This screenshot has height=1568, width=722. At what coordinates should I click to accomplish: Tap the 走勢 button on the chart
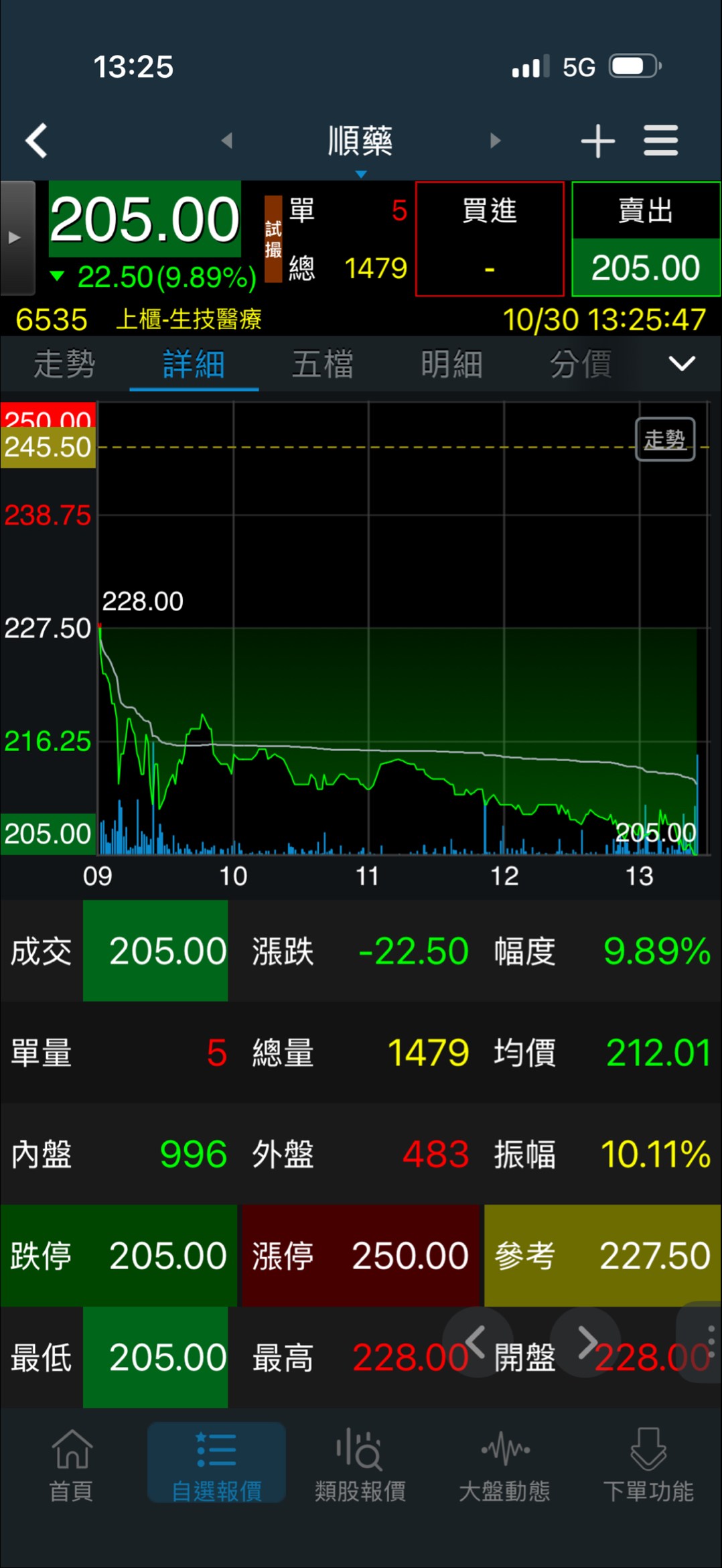tap(664, 440)
